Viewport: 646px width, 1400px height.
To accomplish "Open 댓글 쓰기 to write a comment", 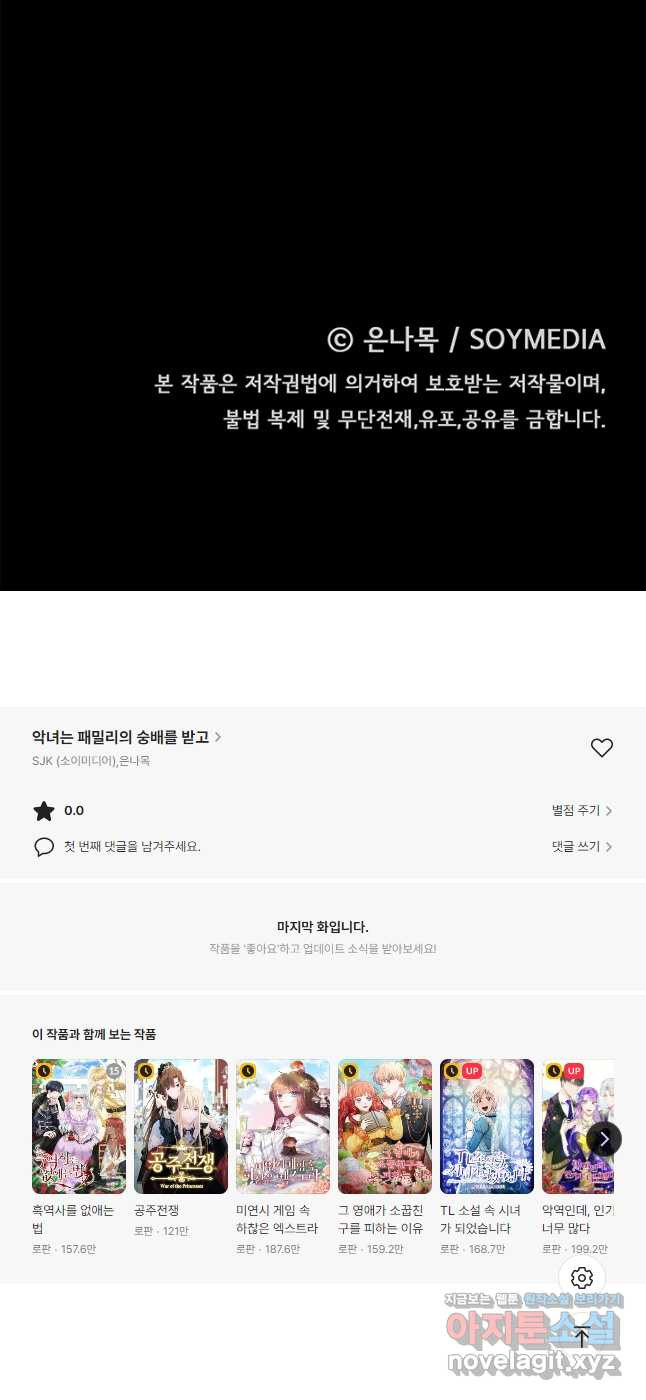I will [581, 846].
